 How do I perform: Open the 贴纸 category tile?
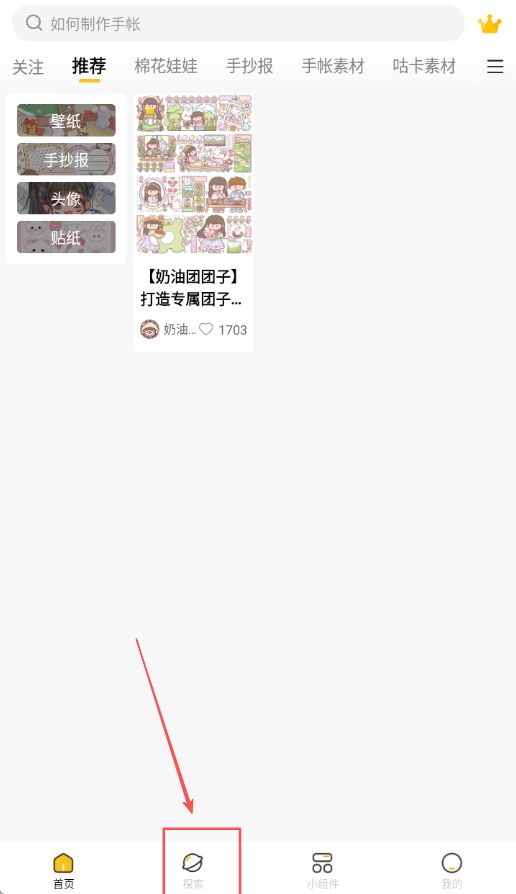pos(66,237)
